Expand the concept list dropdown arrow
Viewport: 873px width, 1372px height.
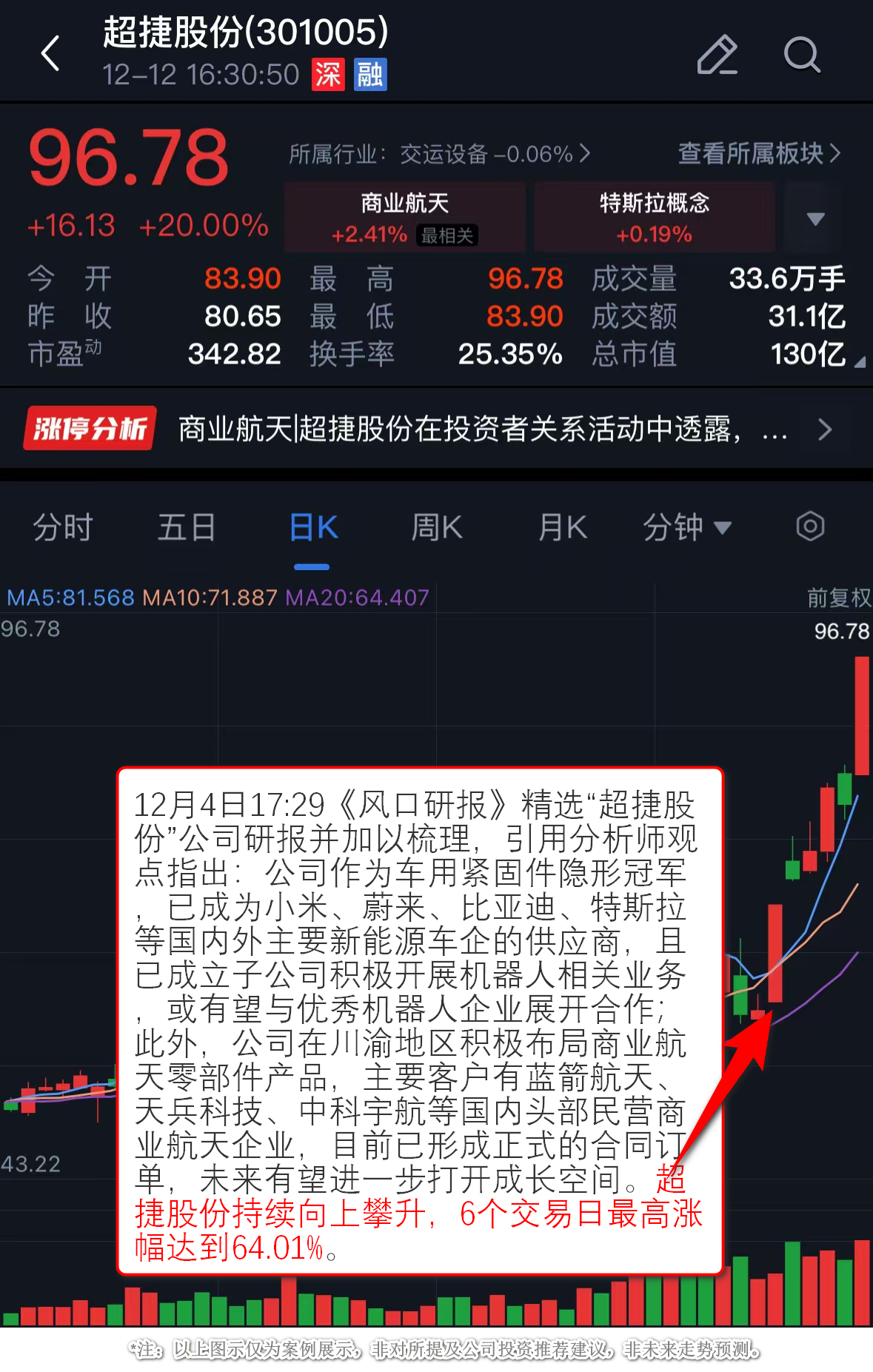(815, 218)
